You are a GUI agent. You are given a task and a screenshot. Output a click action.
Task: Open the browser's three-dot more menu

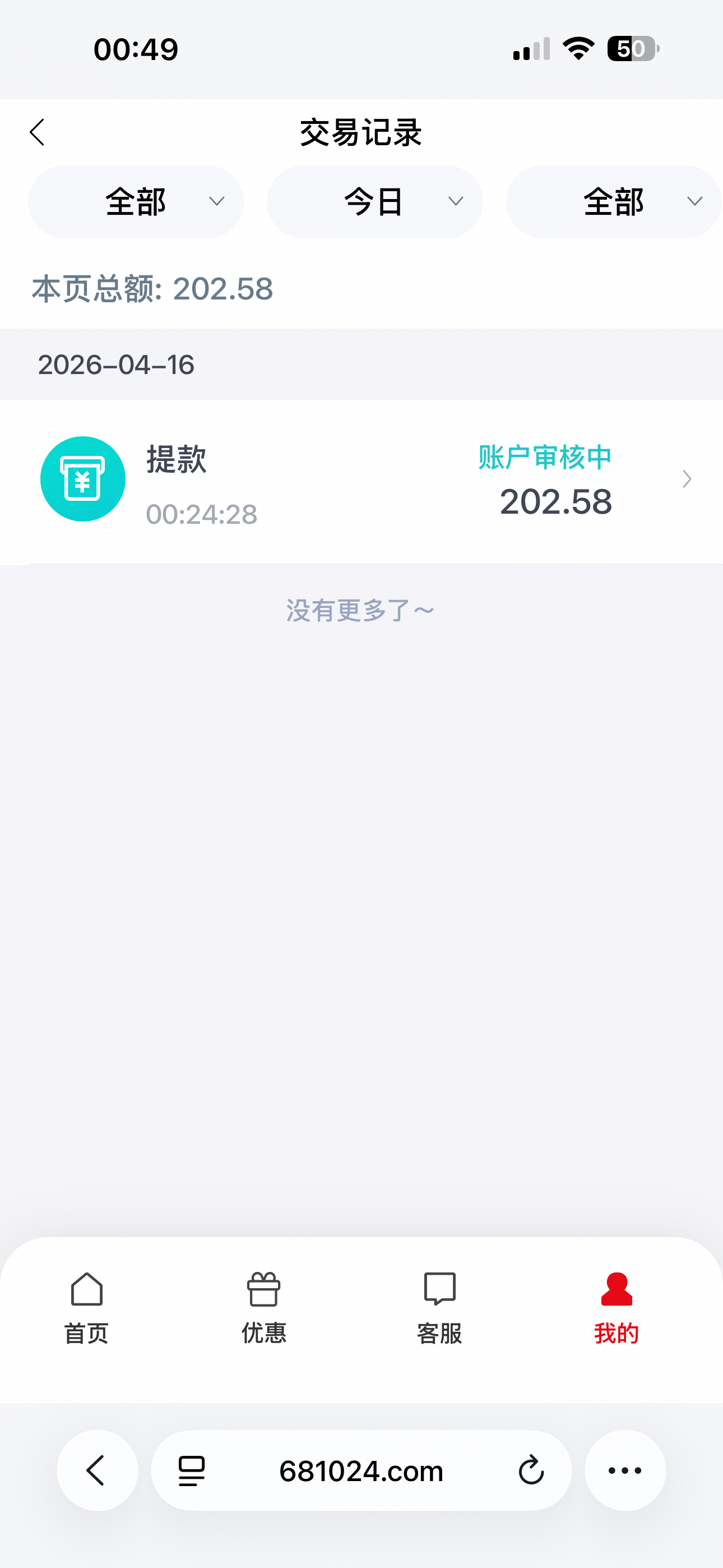(625, 1470)
